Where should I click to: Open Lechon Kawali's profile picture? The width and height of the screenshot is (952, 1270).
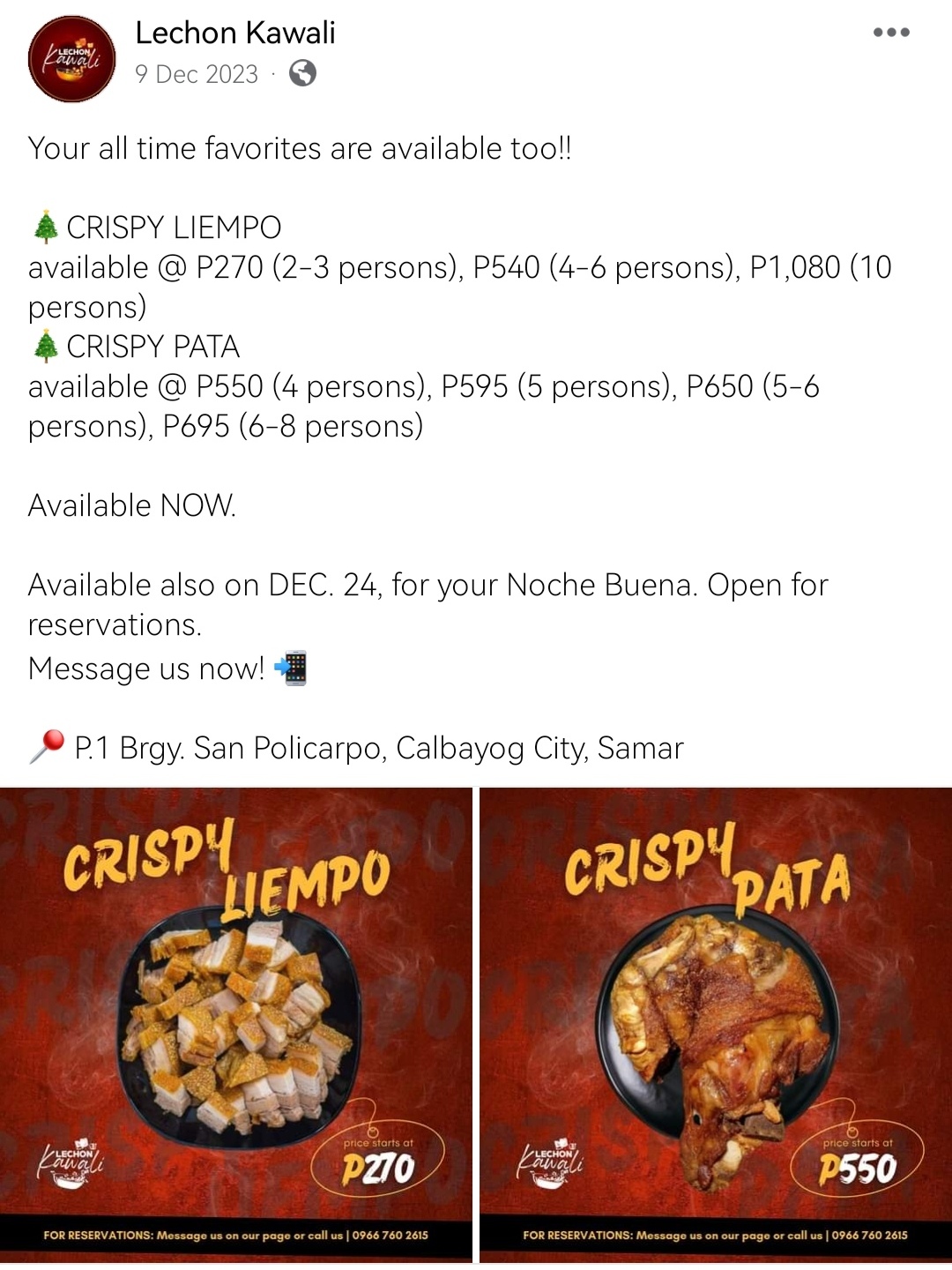72,59
